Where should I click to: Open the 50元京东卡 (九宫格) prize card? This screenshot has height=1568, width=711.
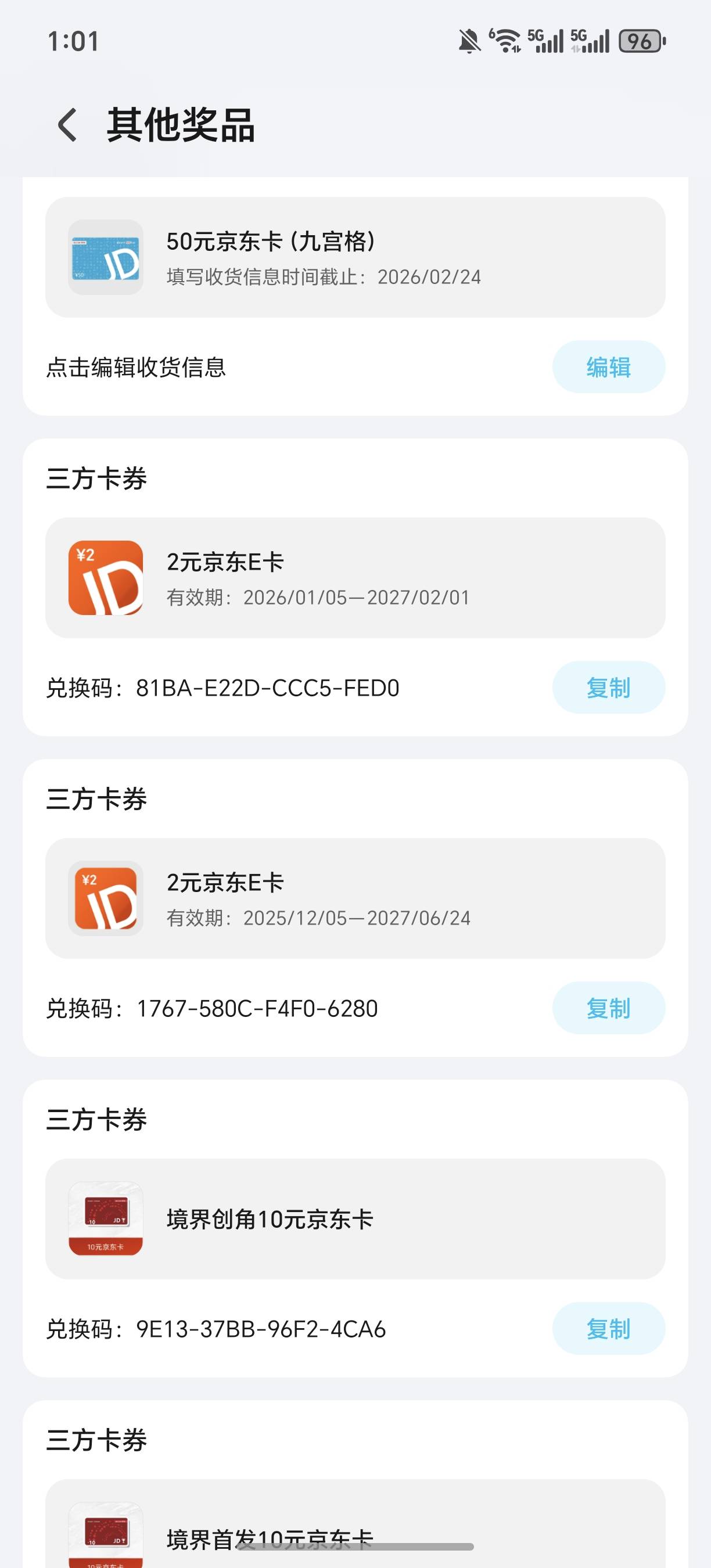pos(355,257)
